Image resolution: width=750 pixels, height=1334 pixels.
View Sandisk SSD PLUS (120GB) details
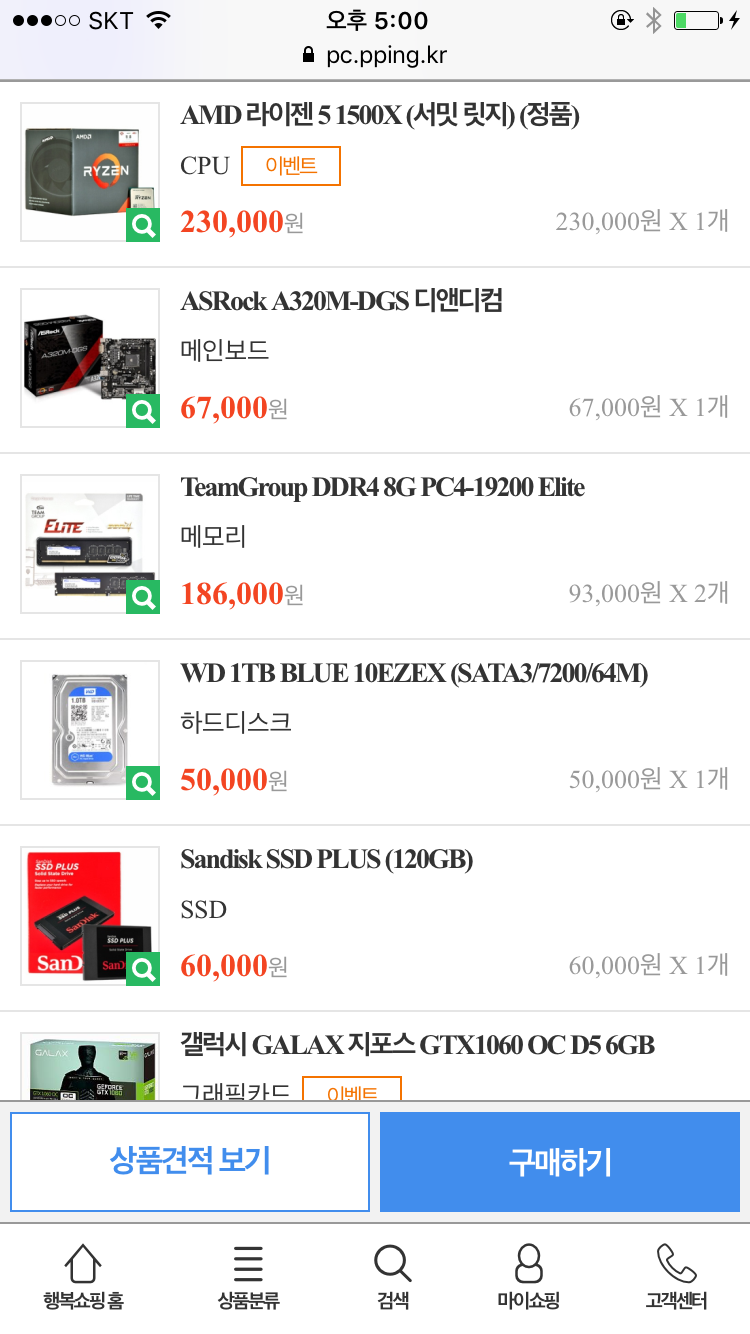tap(326, 860)
